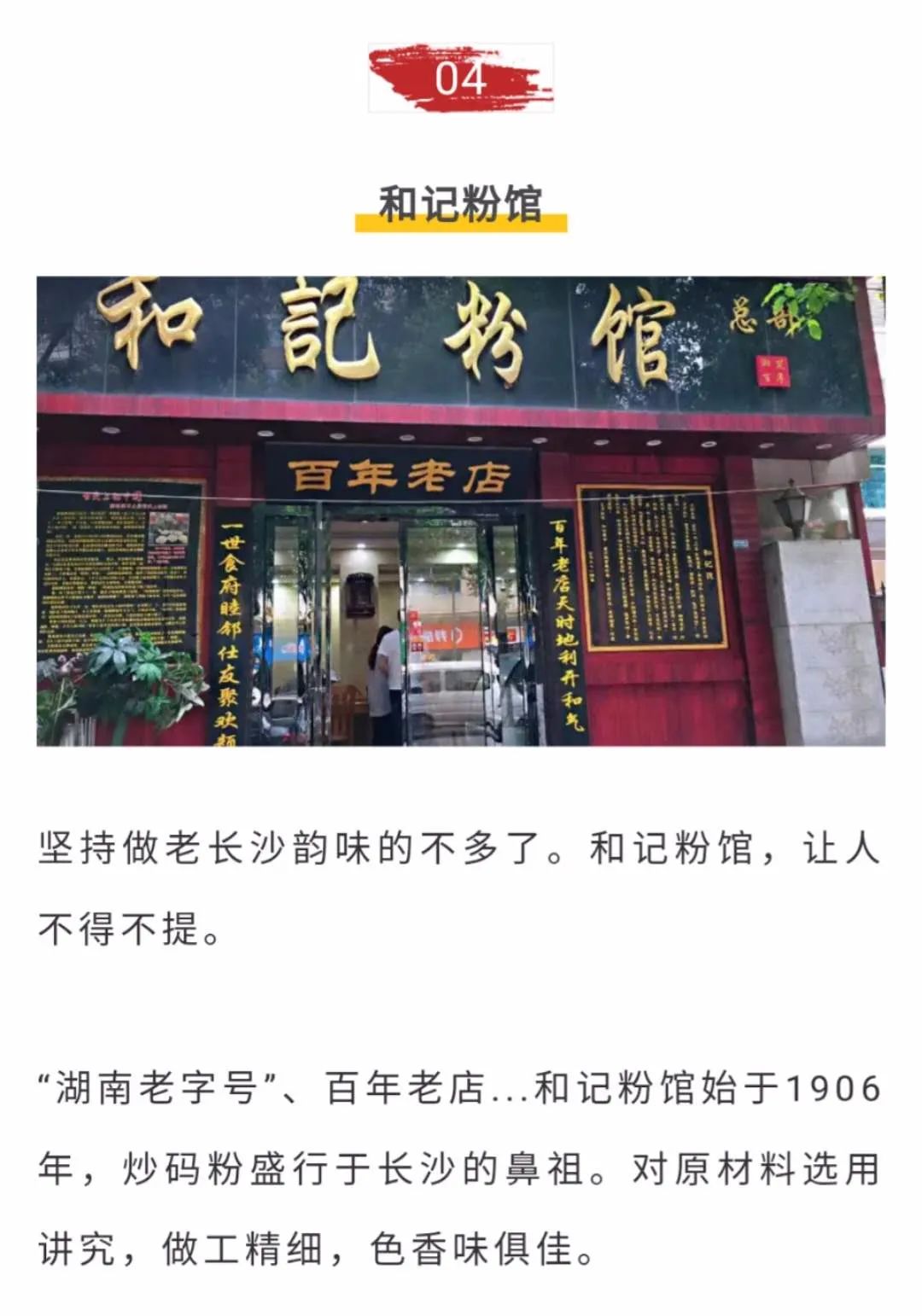Screen dimensions: 922x1316
Task: Open the 和记粉馆 storefront photo
Action: 460,510
